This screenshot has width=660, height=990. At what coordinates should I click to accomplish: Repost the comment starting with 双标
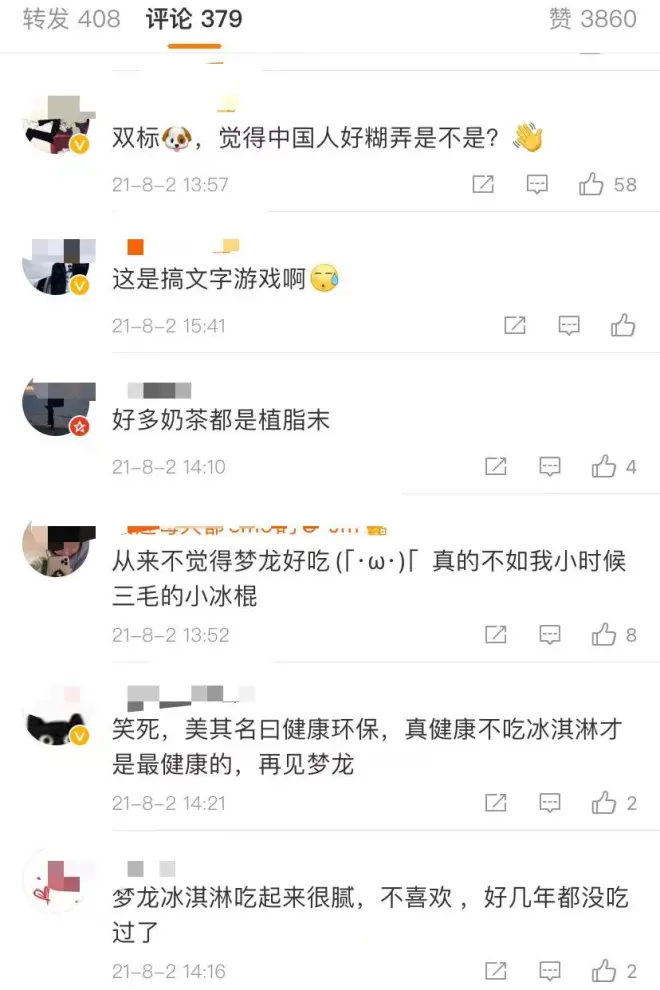tap(483, 184)
